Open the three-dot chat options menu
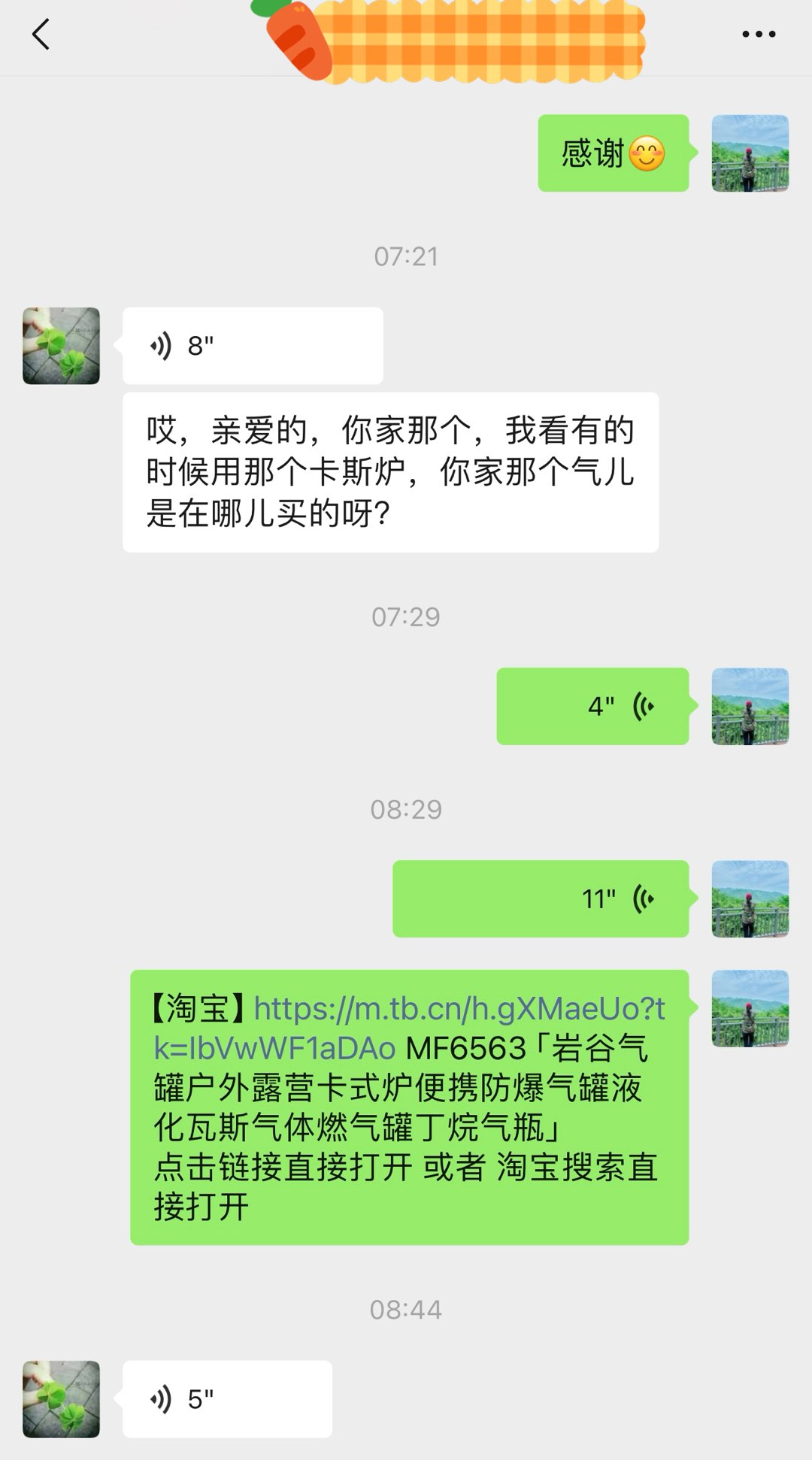812x1460 pixels. click(x=758, y=35)
